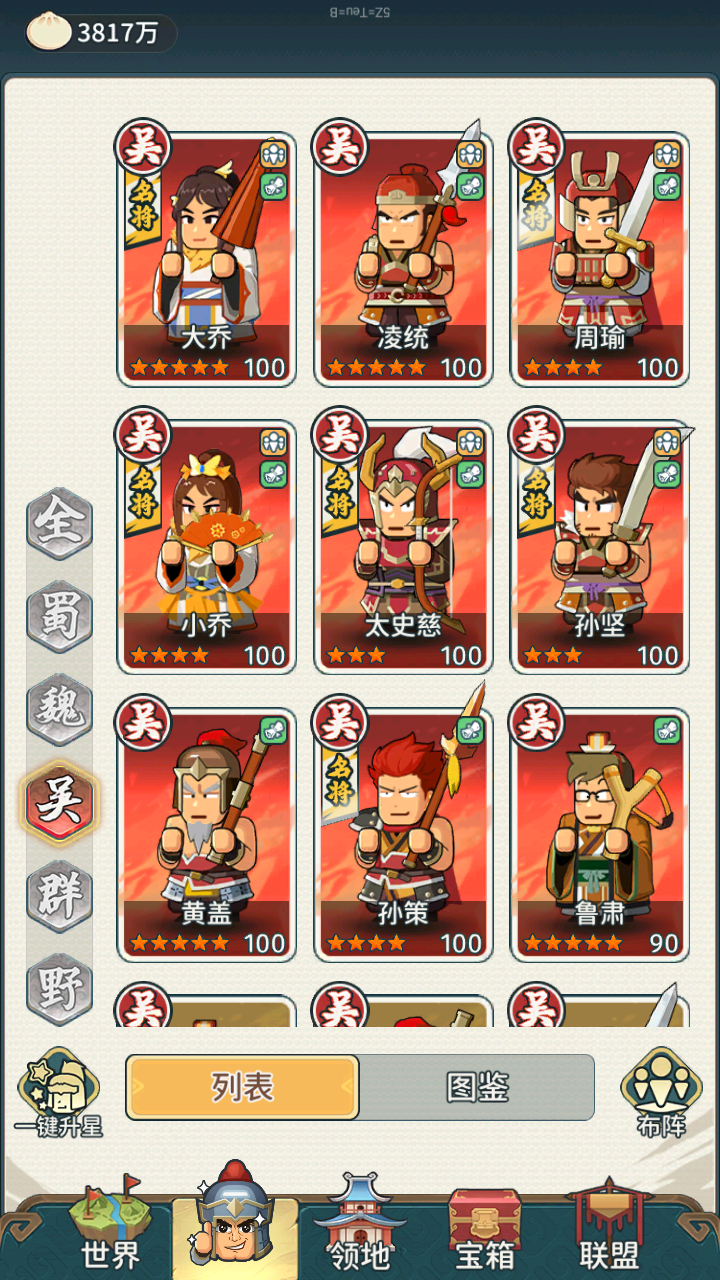This screenshot has width=720, height=1280.
Task: Filter heroes by 群 faction
Action: pyautogui.click(x=59, y=894)
